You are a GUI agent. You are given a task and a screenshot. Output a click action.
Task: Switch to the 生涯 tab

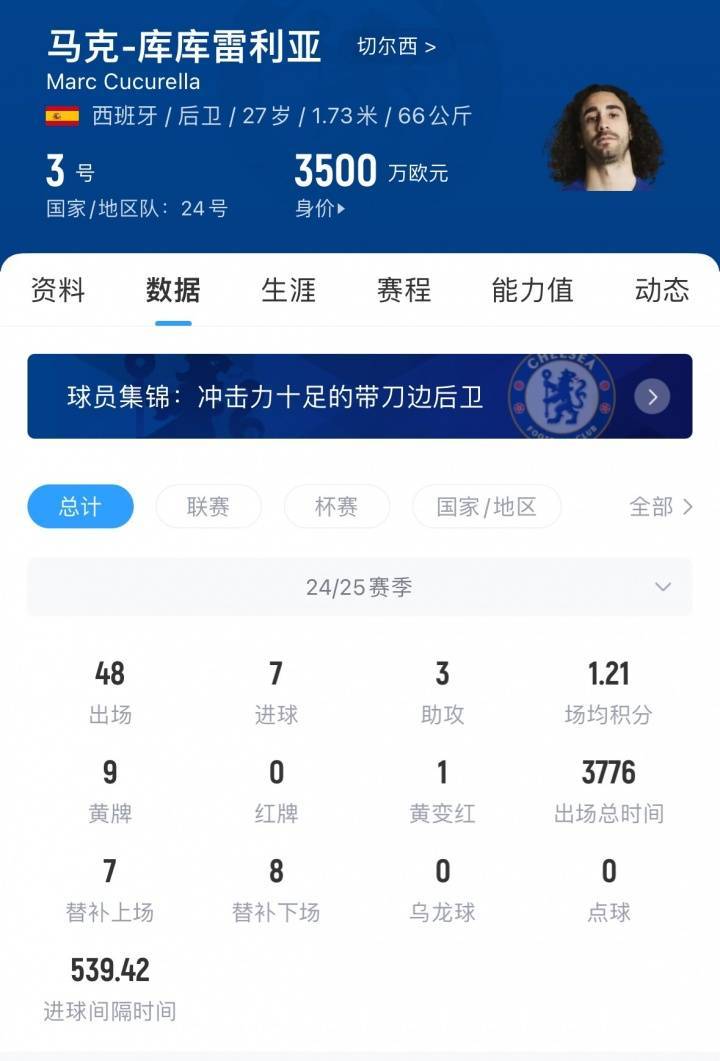[x=288, y=290]
